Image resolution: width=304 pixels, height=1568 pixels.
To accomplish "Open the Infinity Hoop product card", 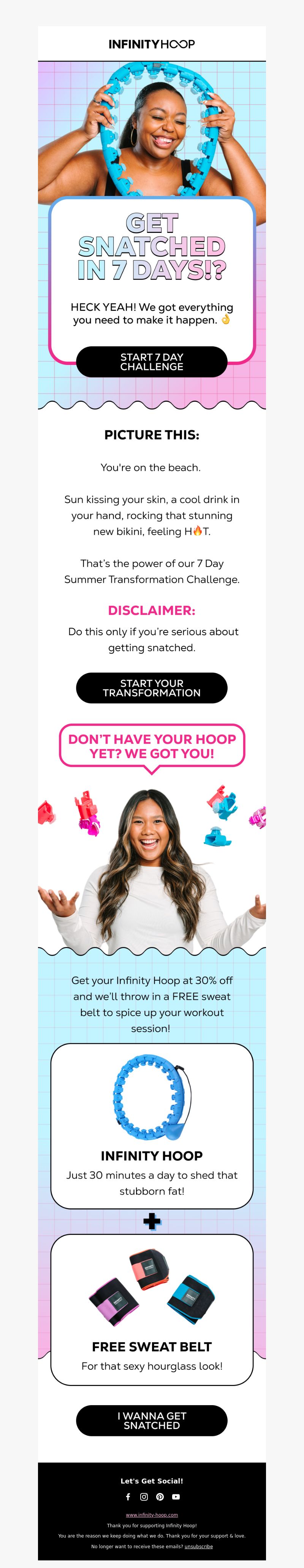I will [151, 1126].
